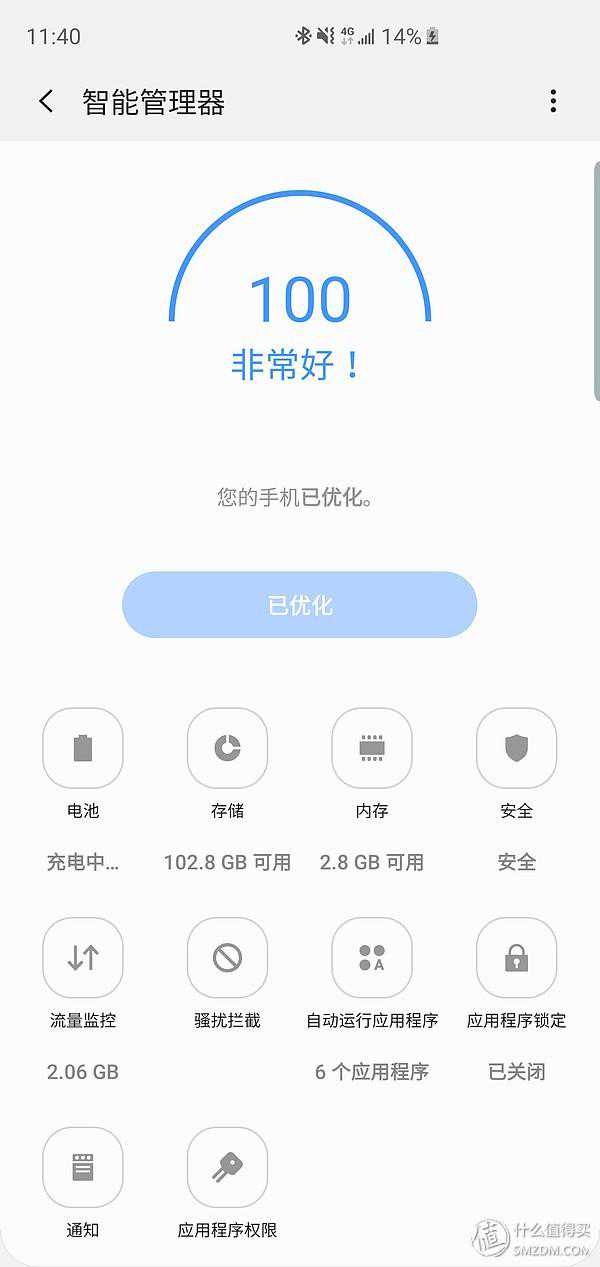The image size is (600, 1267).
Task: Open 应用程序锁定 app lock
Action: 516,958
